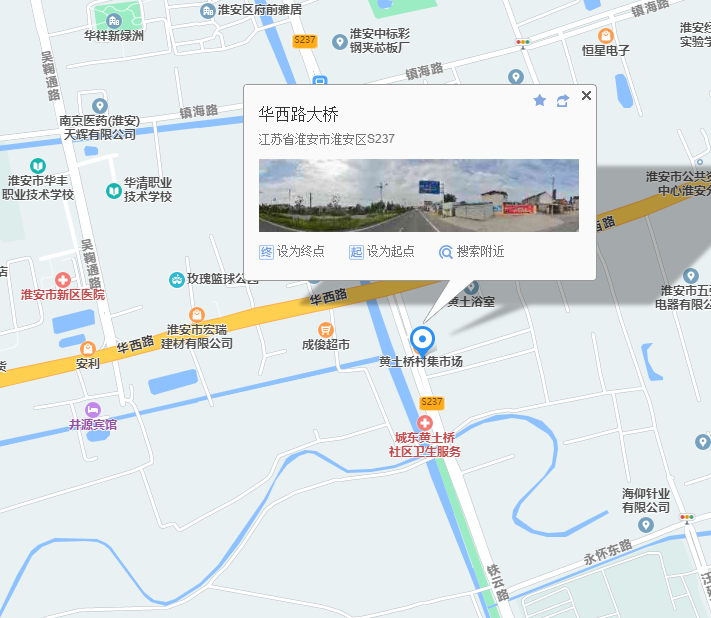Select 华清职业技术学校 marker
Screen dimensions: 711x618
pos(113,190)
